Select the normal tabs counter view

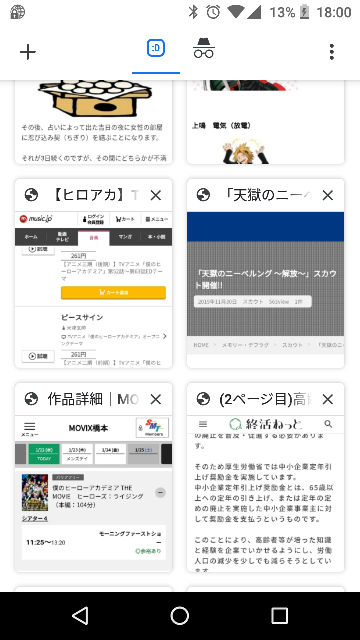tap(156, 49)
